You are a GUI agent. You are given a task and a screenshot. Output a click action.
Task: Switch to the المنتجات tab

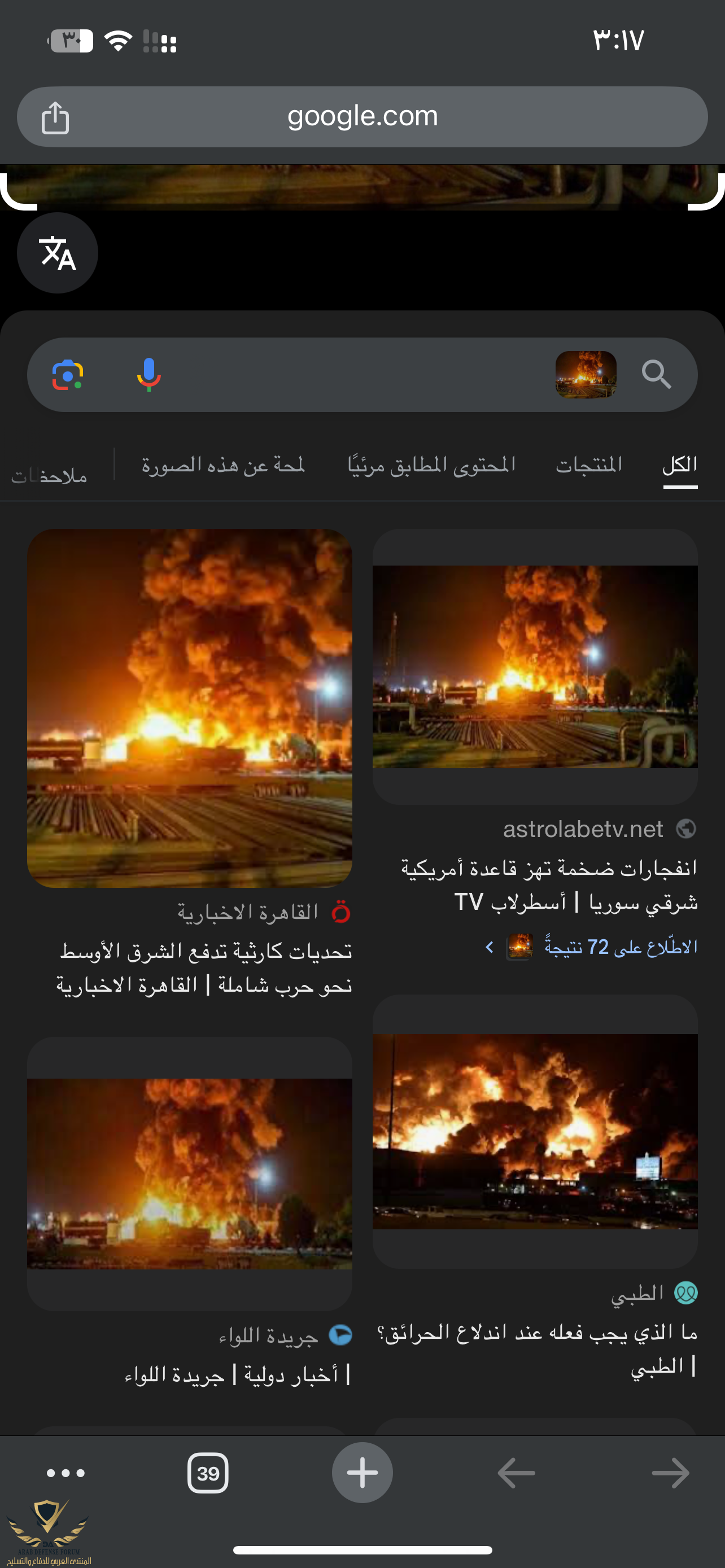pyautogui.click(x=588, y=465)
